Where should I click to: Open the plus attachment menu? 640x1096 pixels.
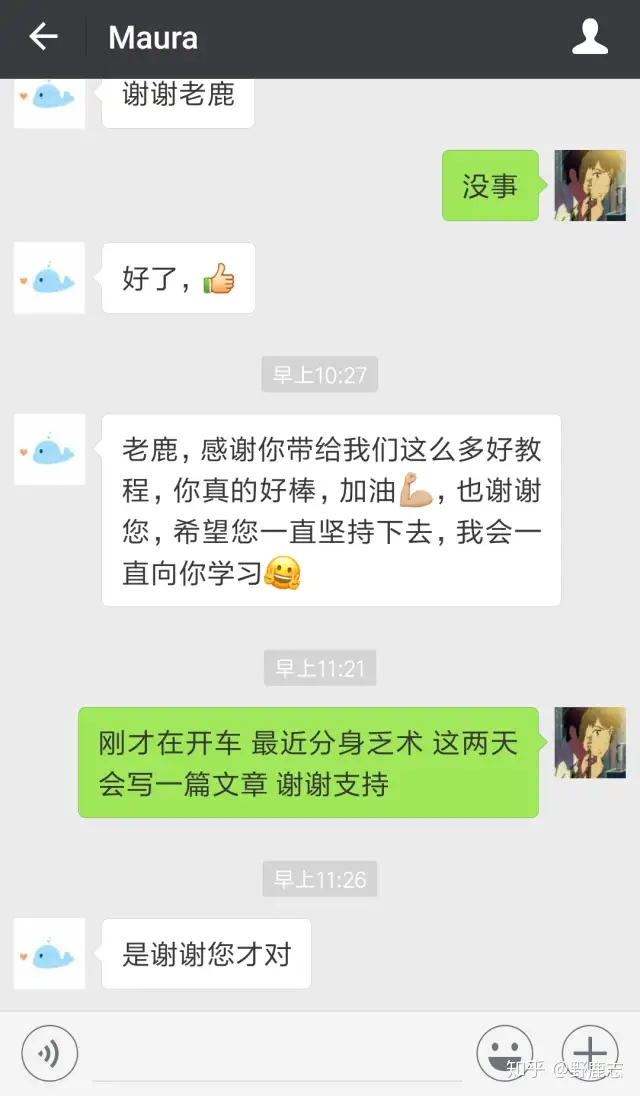[x=590, y=1052]
